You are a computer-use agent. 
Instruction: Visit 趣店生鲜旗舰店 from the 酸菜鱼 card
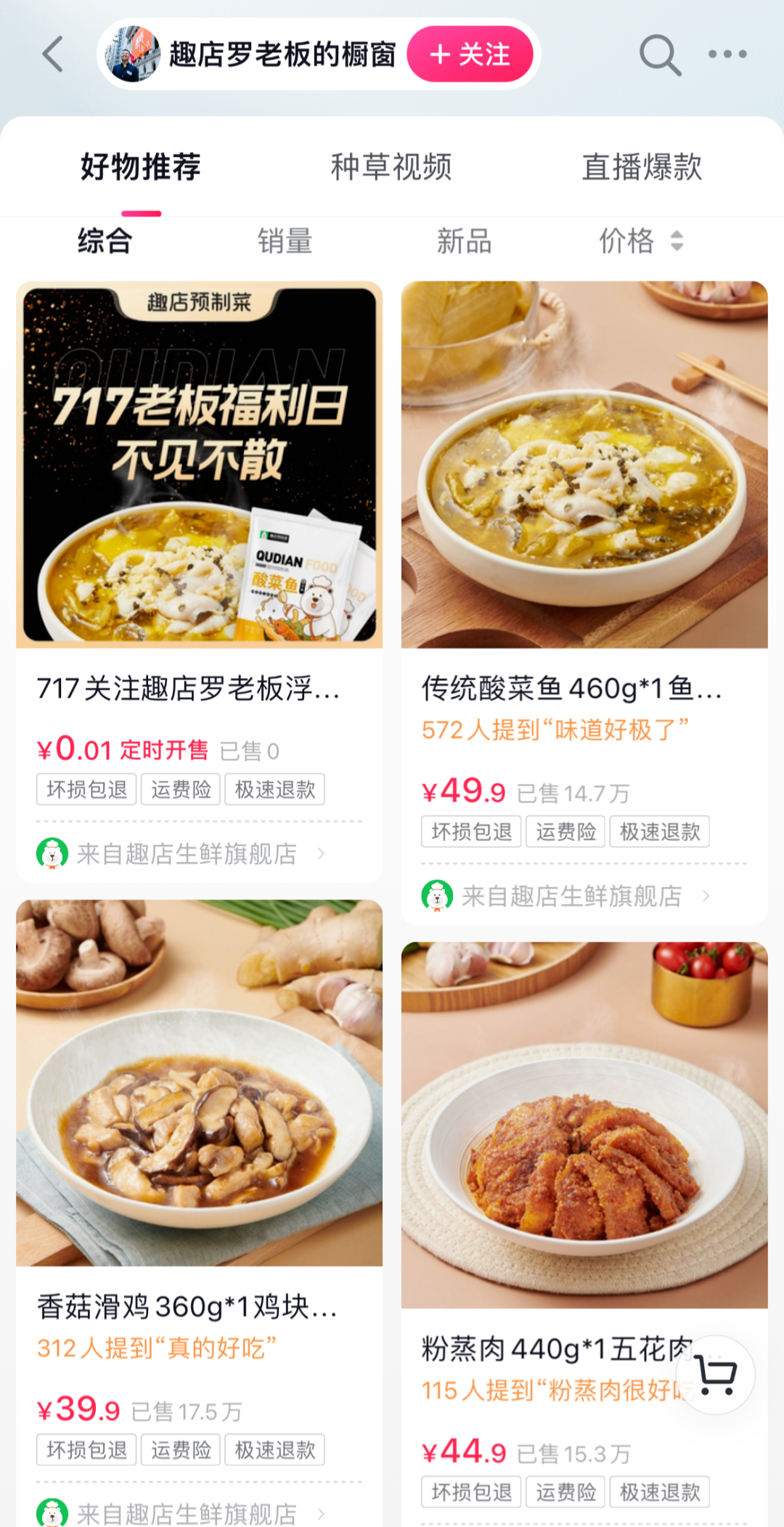(571, 896)
